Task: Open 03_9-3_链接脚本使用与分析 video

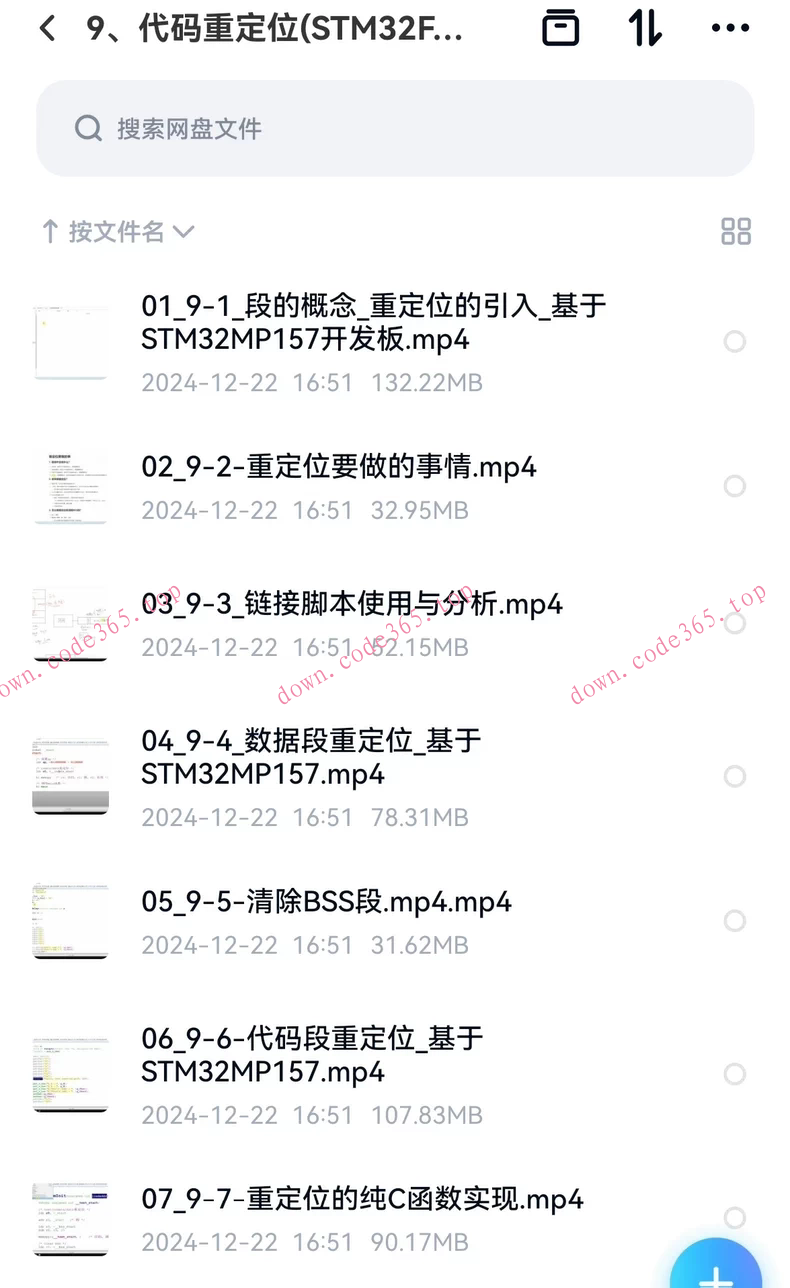Action: 350,604
